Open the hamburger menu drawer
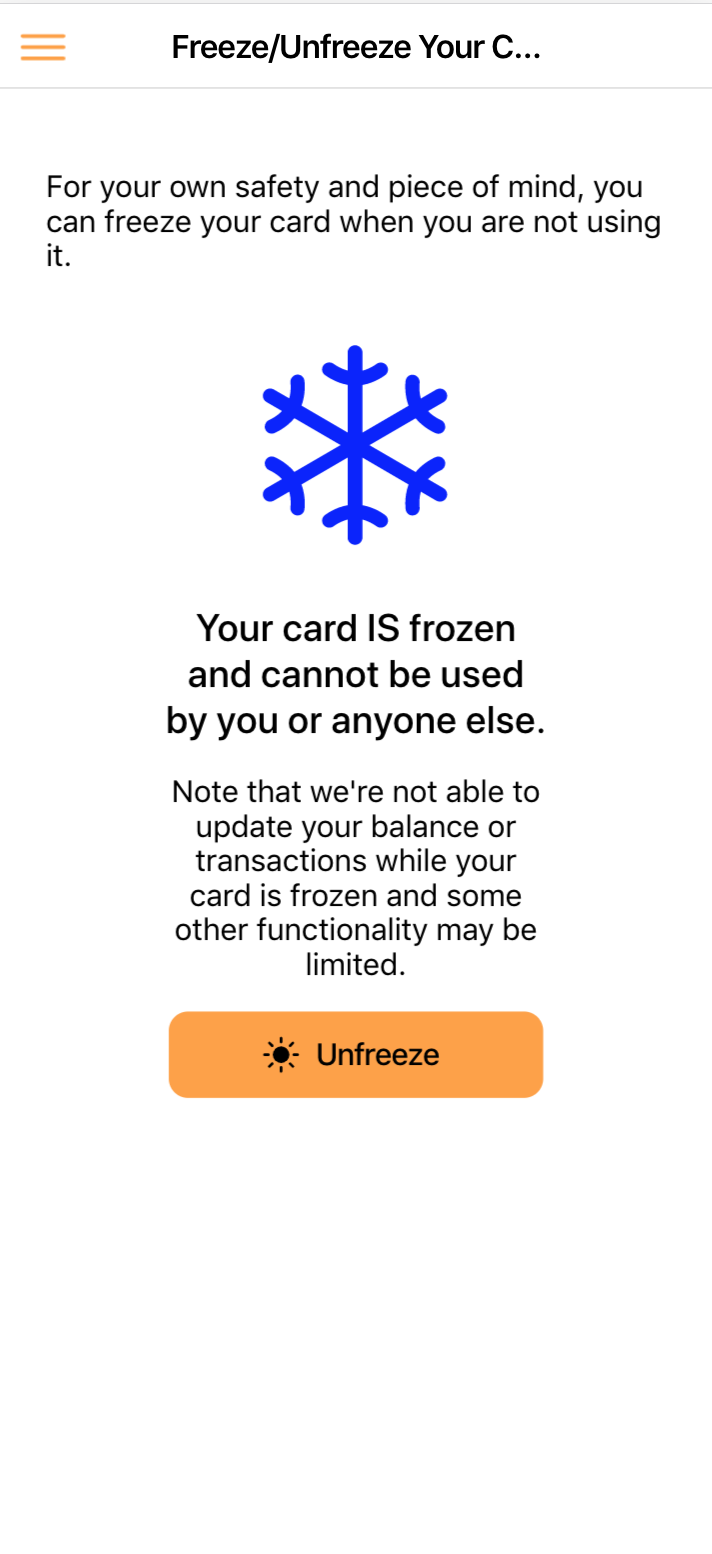712x1554 pixels. pyautogui.click(x=43, y=47)
